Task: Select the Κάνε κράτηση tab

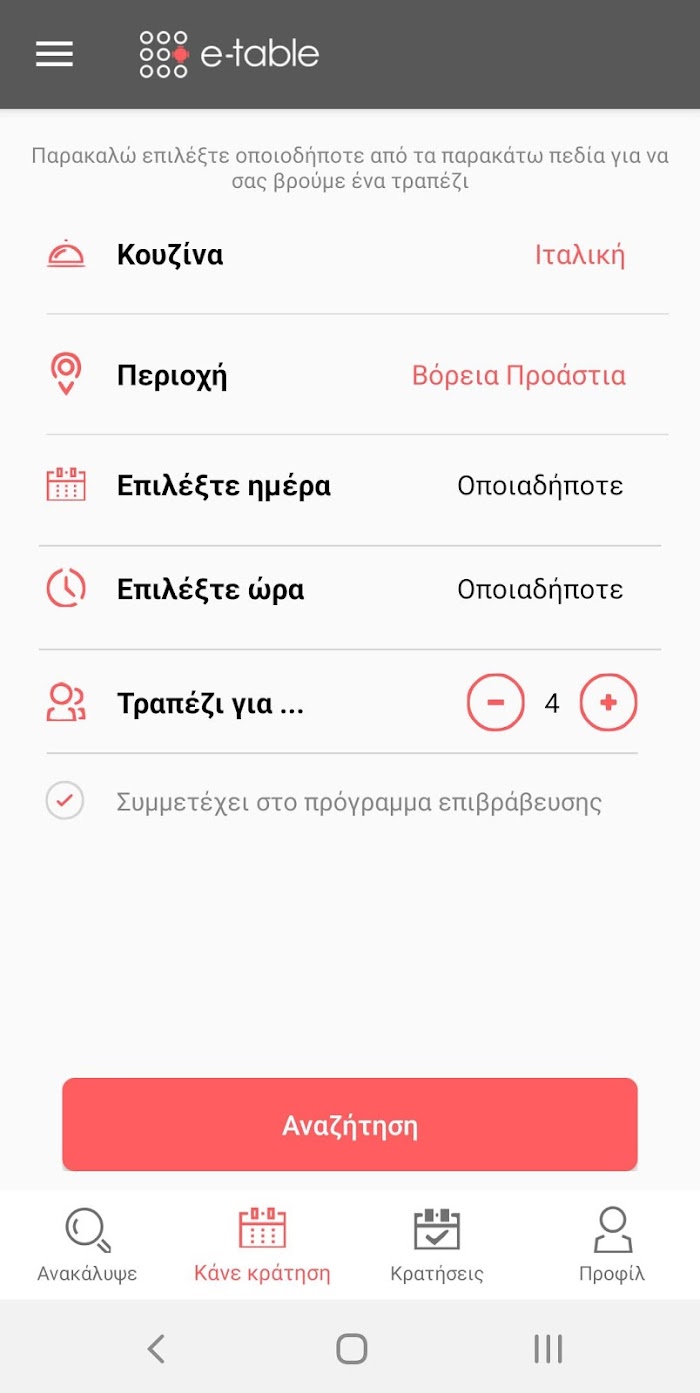Action: 262,1245
